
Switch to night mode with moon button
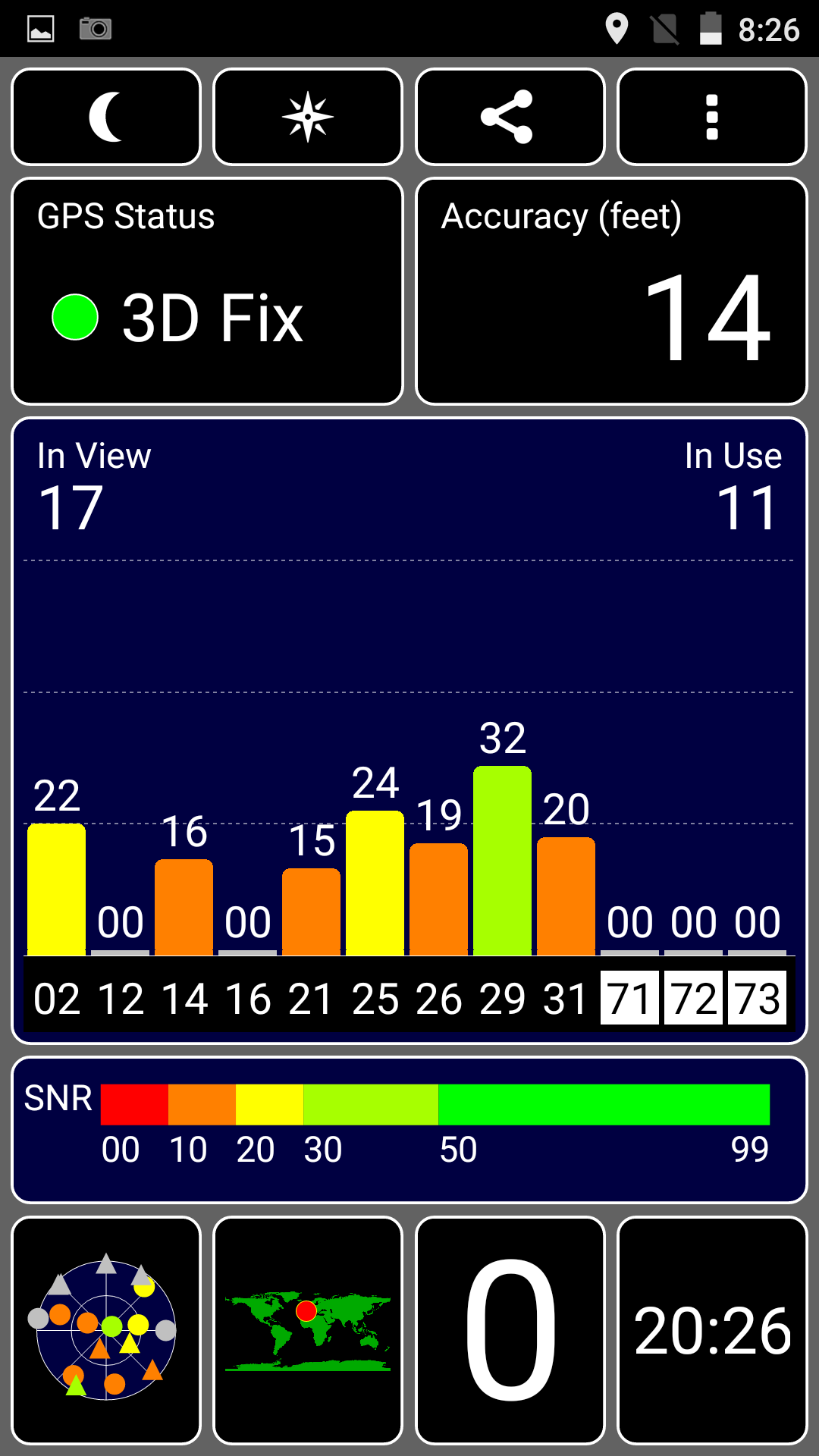[106, 117]
